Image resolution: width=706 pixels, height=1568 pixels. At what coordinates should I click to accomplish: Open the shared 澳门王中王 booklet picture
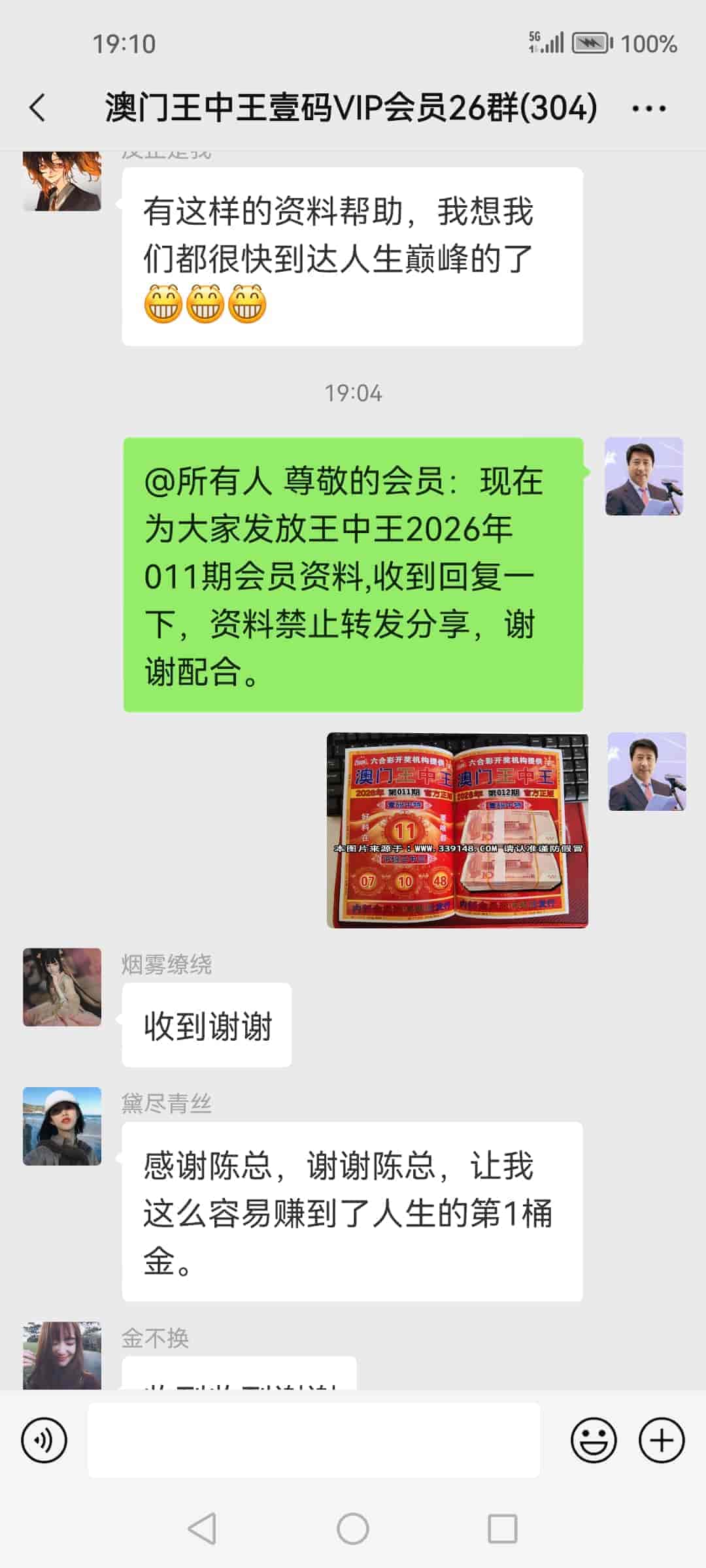point(457,830)
